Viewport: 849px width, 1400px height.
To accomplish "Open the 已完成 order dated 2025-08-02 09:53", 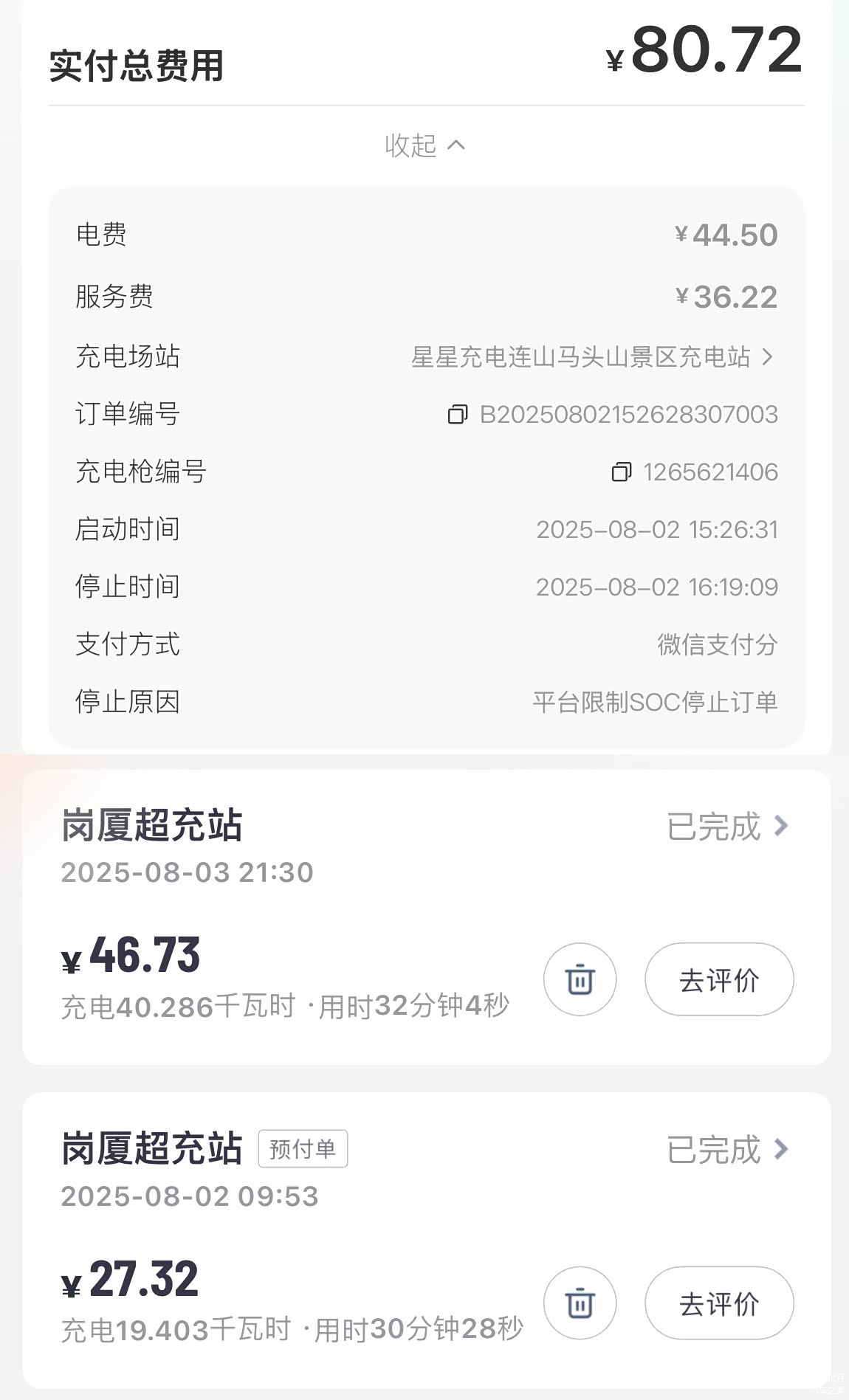I will coord(727,1150).
